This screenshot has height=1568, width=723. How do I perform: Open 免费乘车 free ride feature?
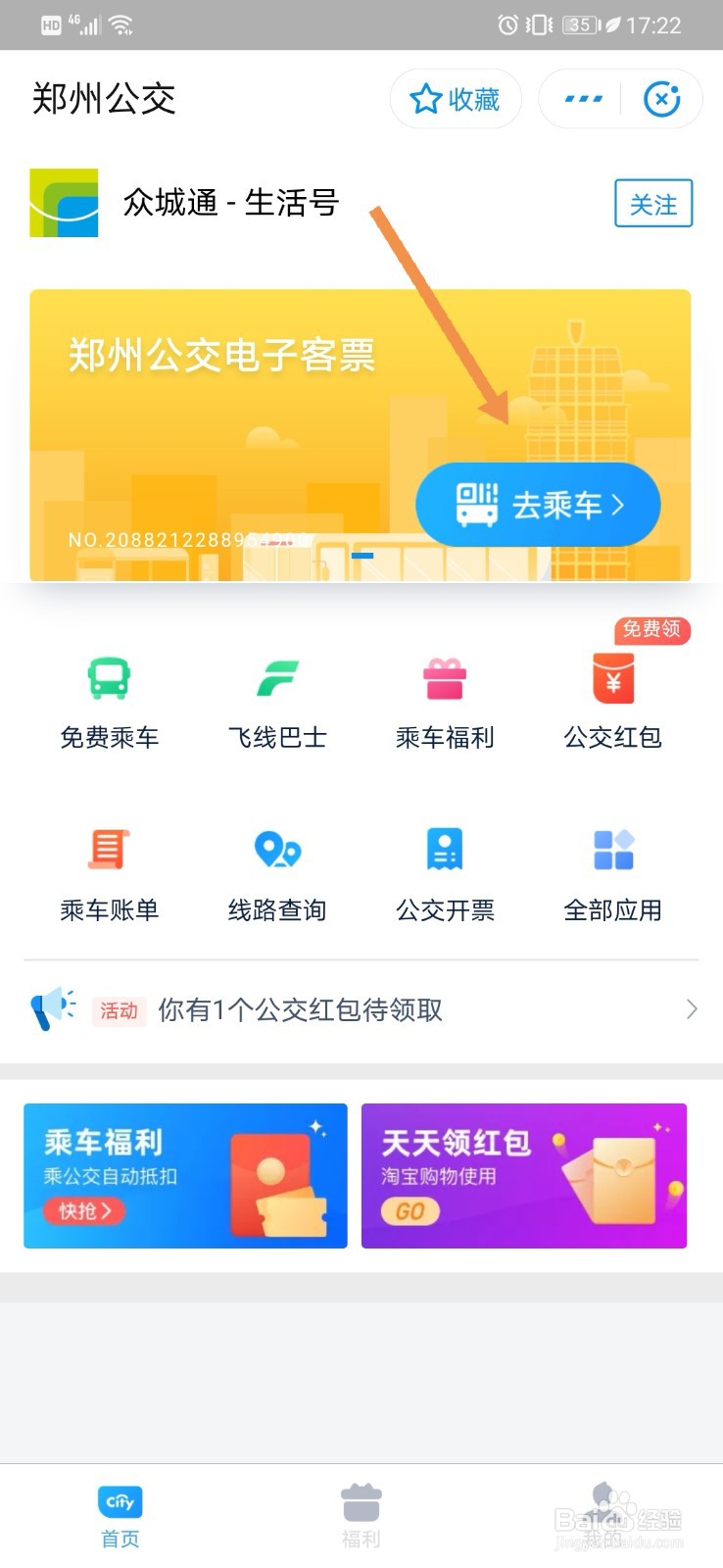[108, 701]
